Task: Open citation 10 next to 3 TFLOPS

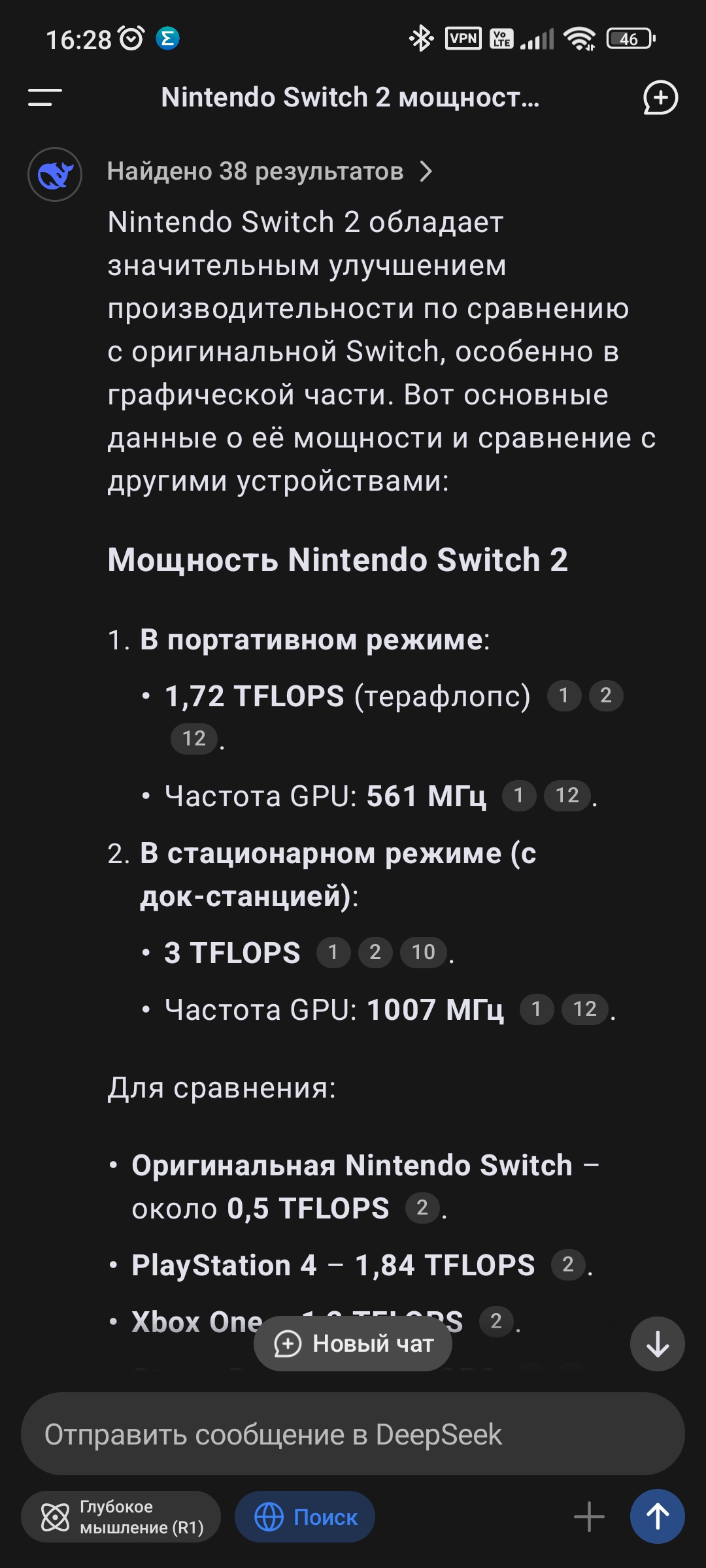Action: pos(424,953)
